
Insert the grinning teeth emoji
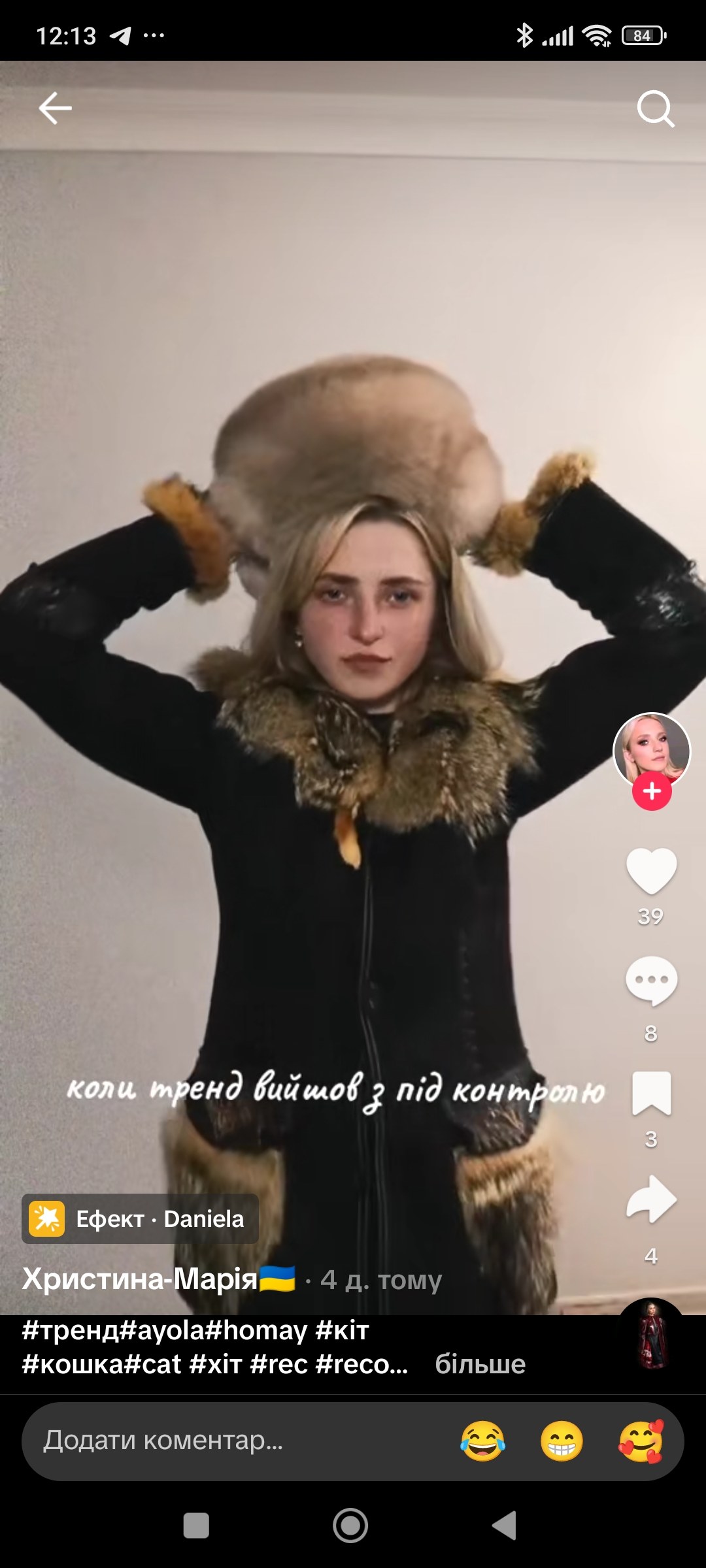(x=562, y=1441)
